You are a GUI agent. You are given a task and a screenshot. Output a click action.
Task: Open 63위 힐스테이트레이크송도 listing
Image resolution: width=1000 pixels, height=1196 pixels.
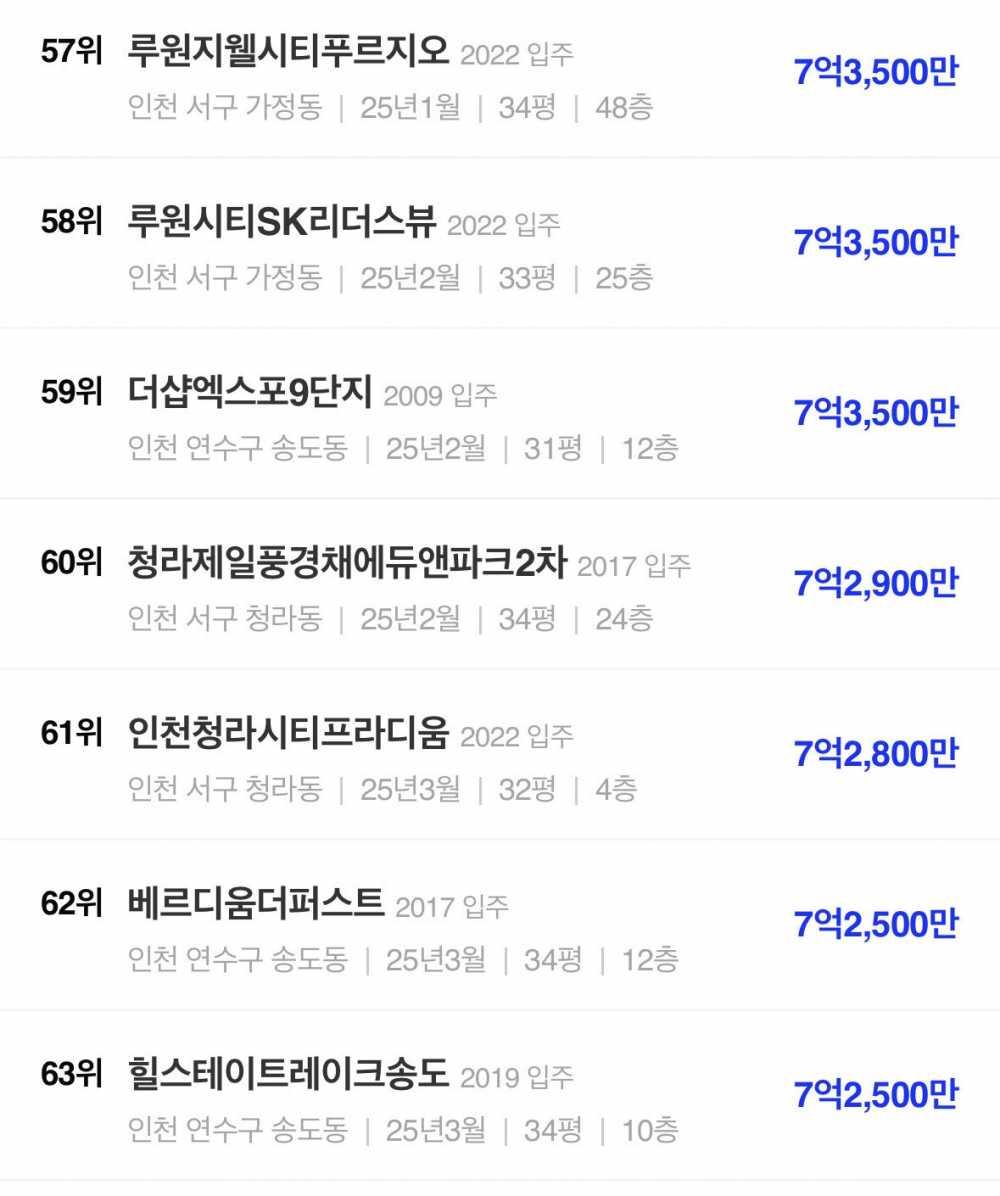coord(290,1075)
